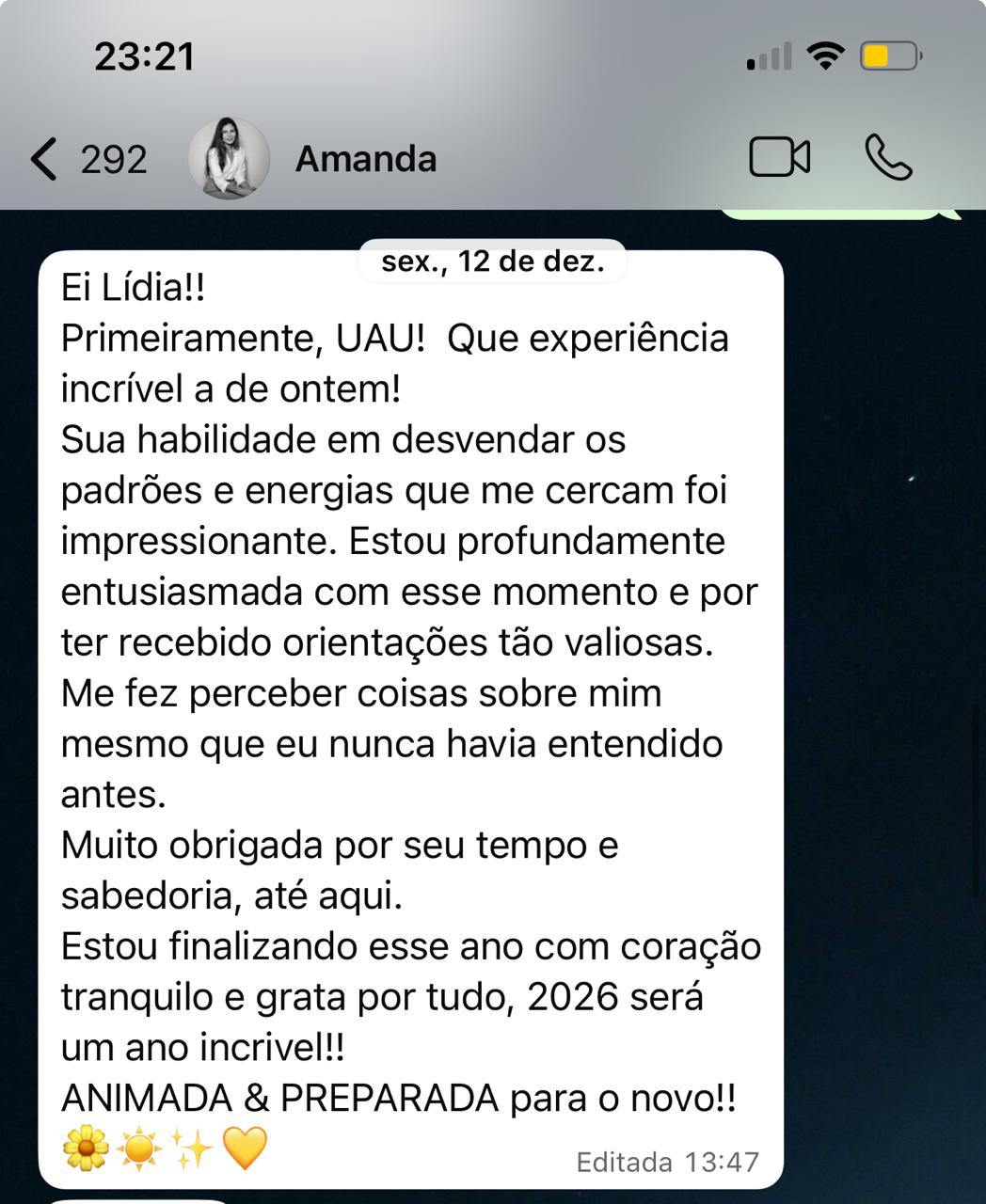The image size is (986, 1204).
Task: Open Amanda's contact info via her name
Action: (365, 158)
